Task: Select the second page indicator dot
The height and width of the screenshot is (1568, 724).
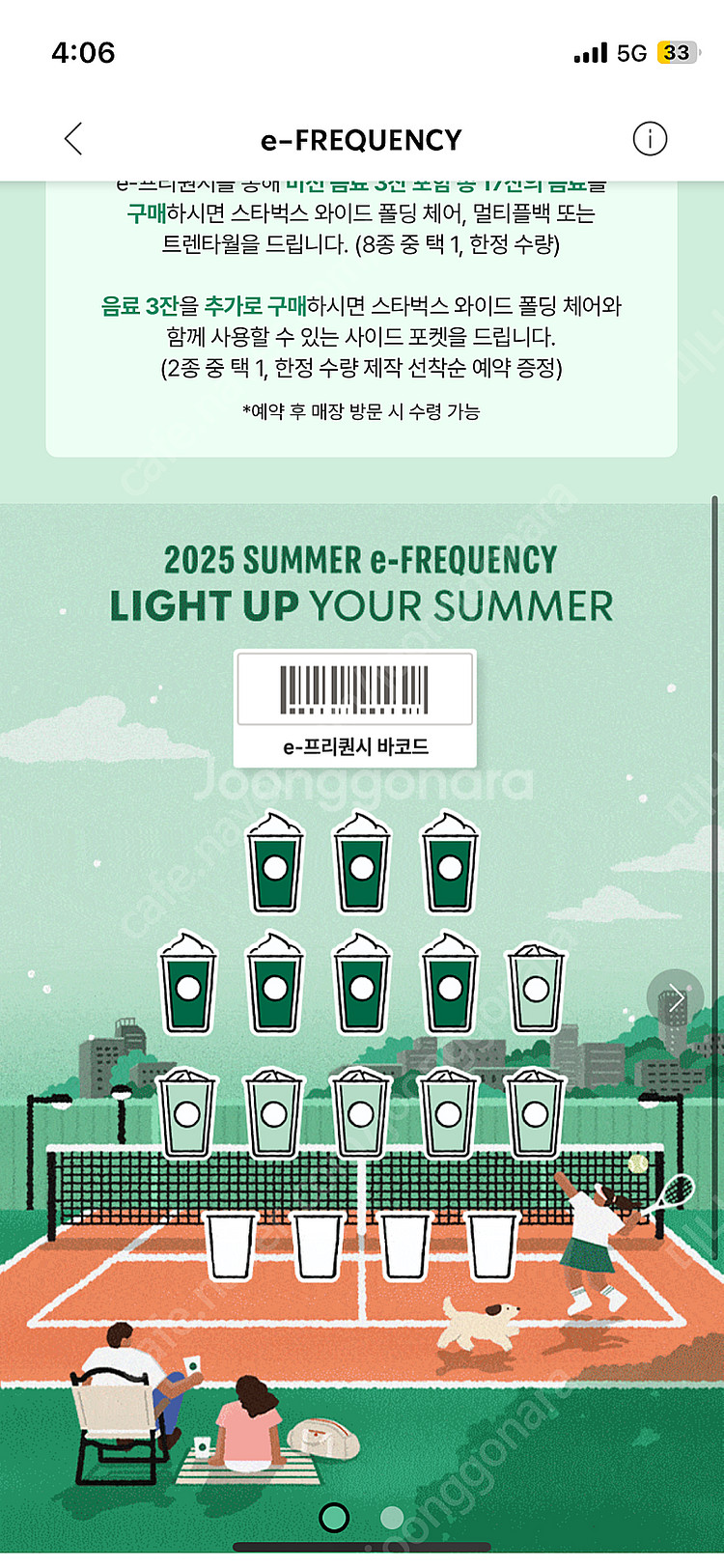Action: coord(392,1518)
